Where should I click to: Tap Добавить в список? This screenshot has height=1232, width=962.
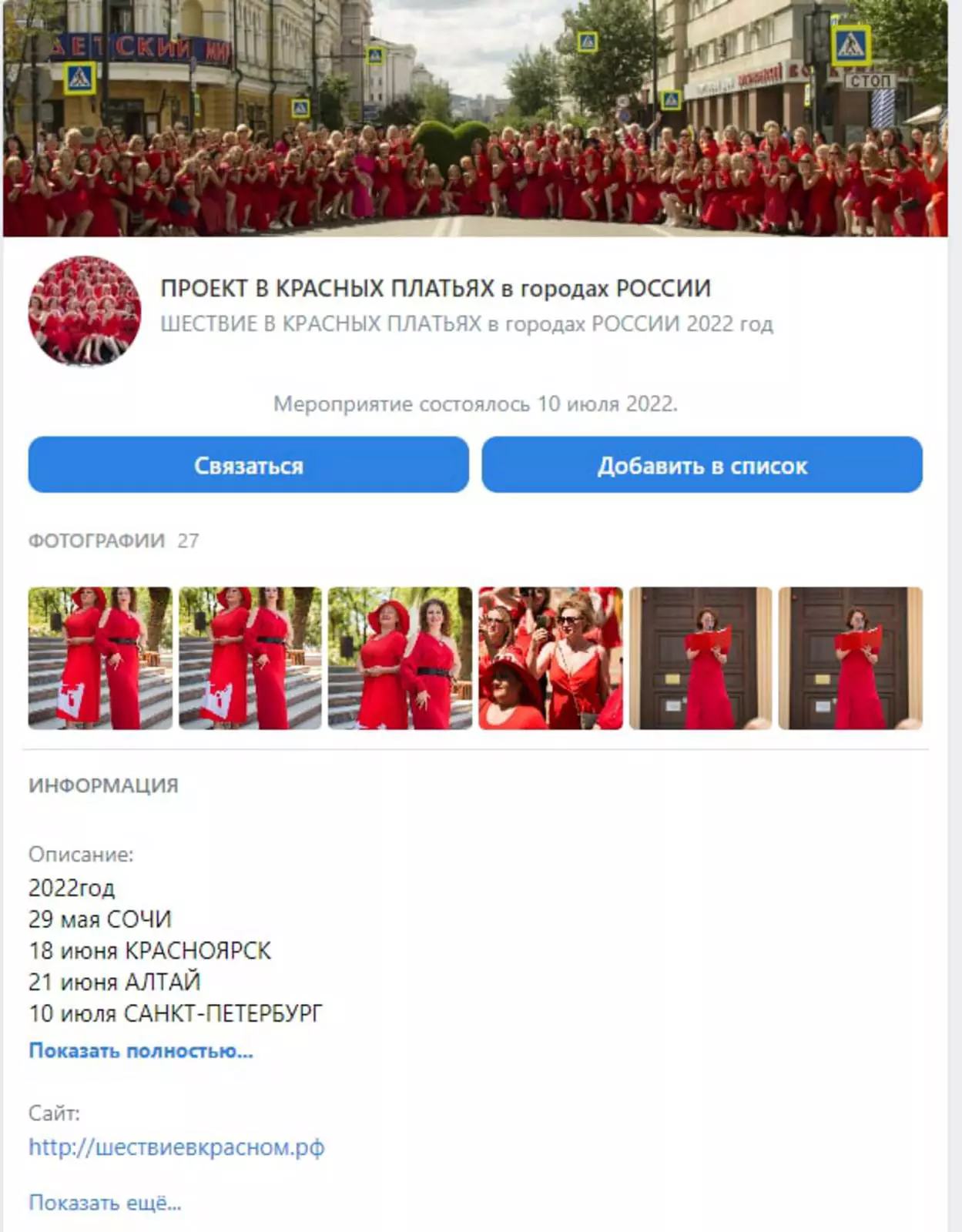click(x=702, y=465)
